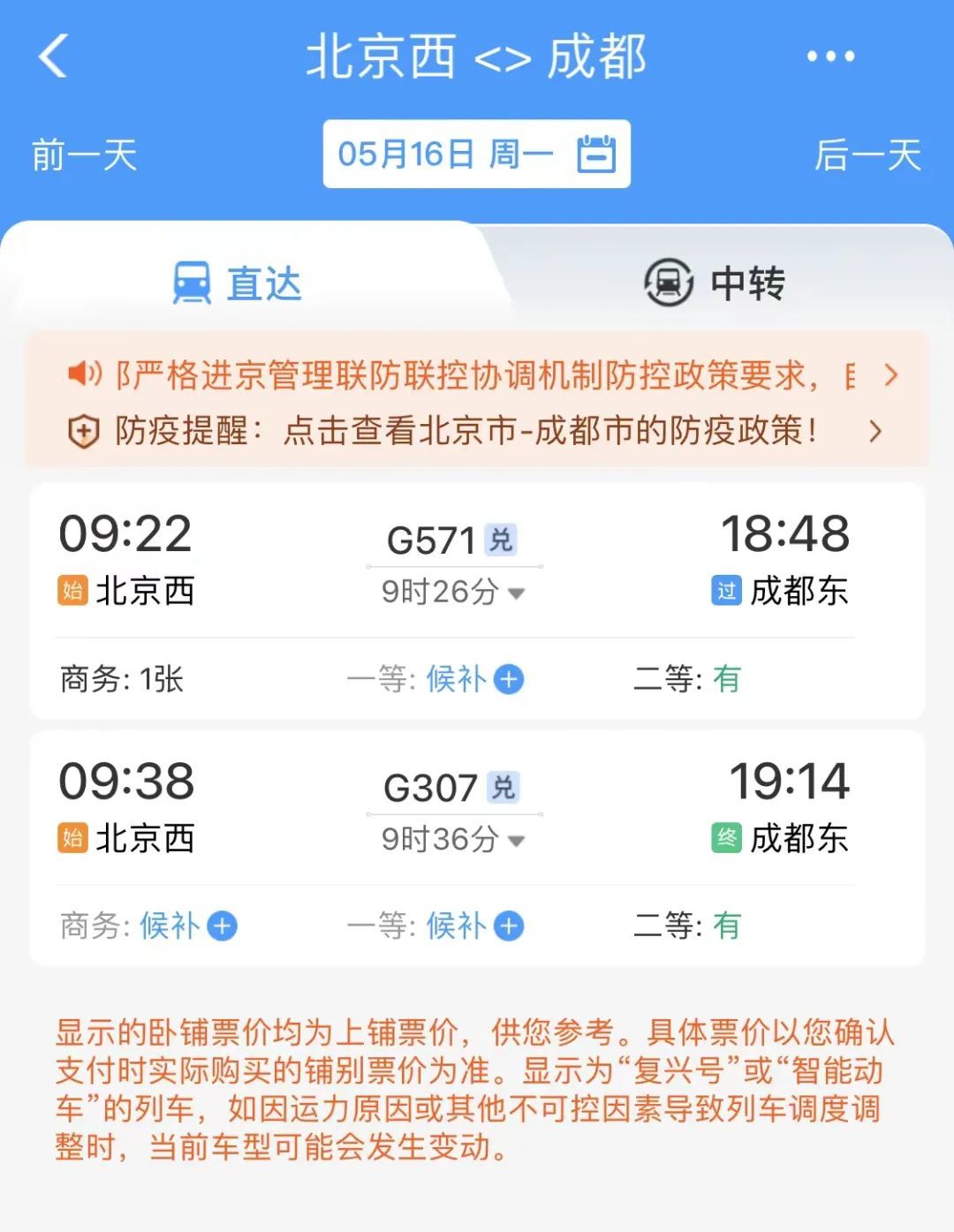Click the loudspeaker announcement icon

[84, 373]
